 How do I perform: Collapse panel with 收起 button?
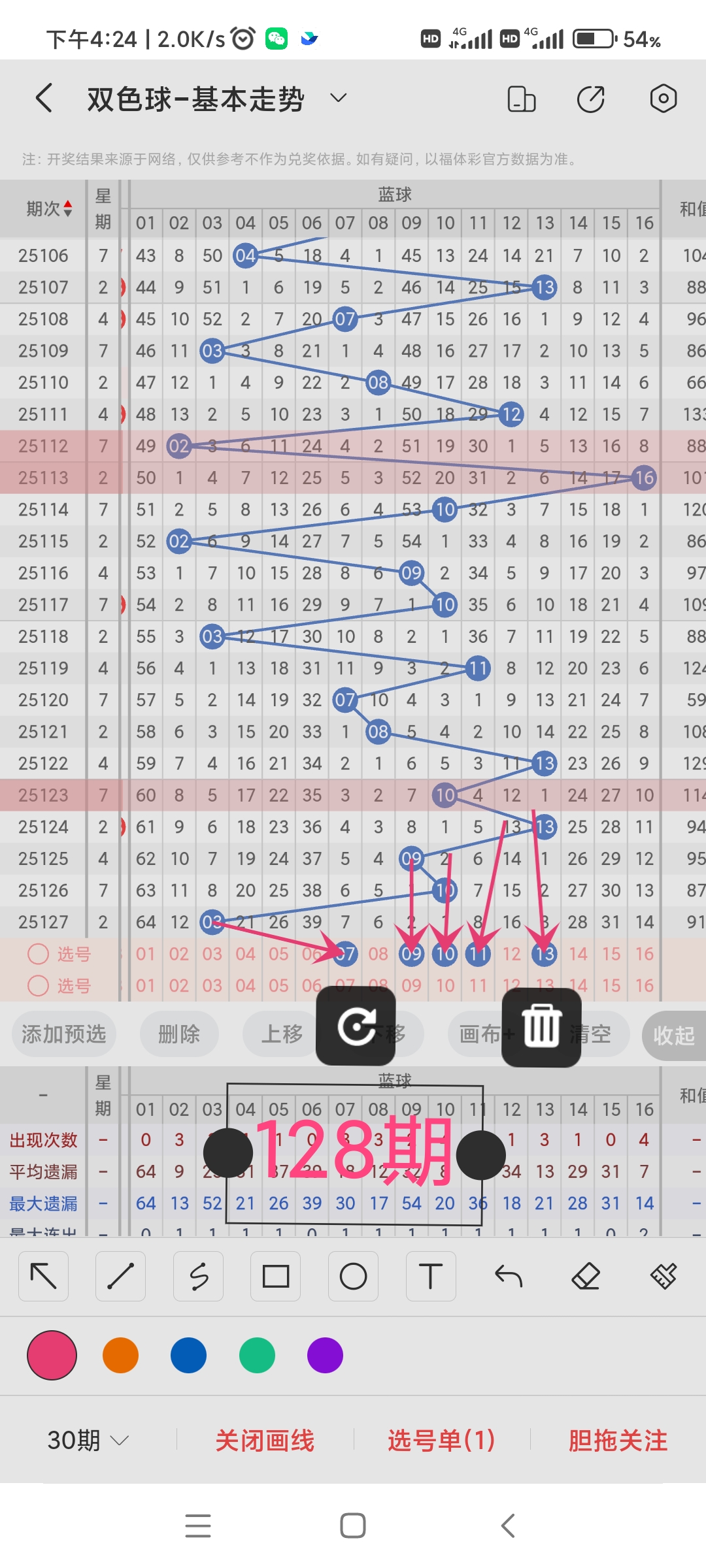tap(673, 1035)
